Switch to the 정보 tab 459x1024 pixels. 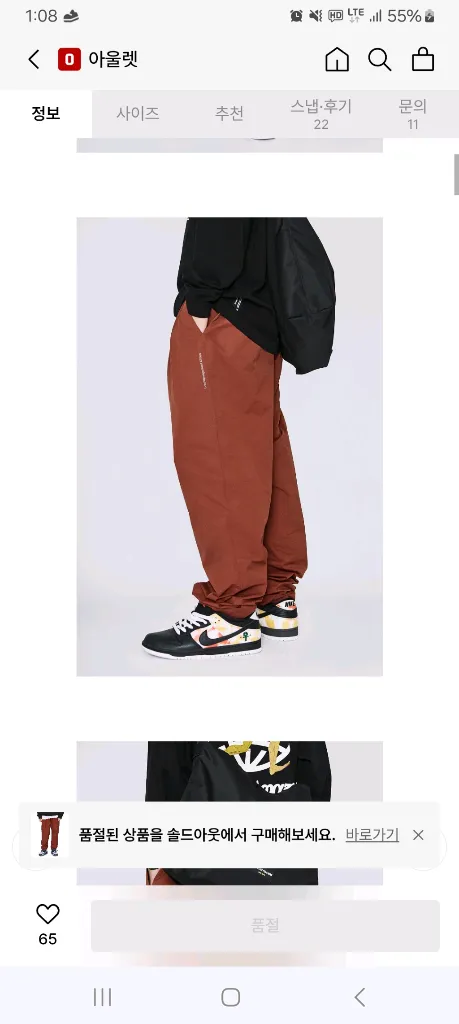(x=46, y=114)
